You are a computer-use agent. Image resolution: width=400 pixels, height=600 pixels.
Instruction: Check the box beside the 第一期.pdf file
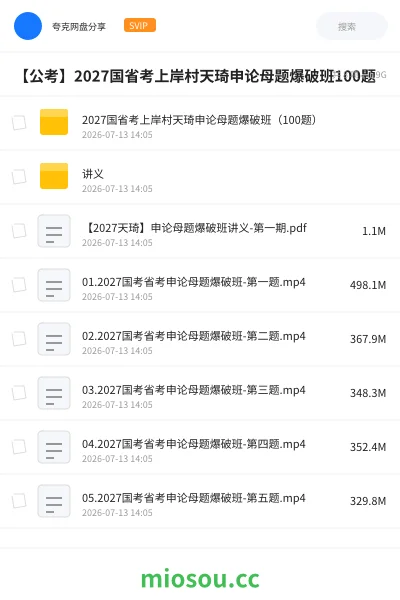[19, 231]
